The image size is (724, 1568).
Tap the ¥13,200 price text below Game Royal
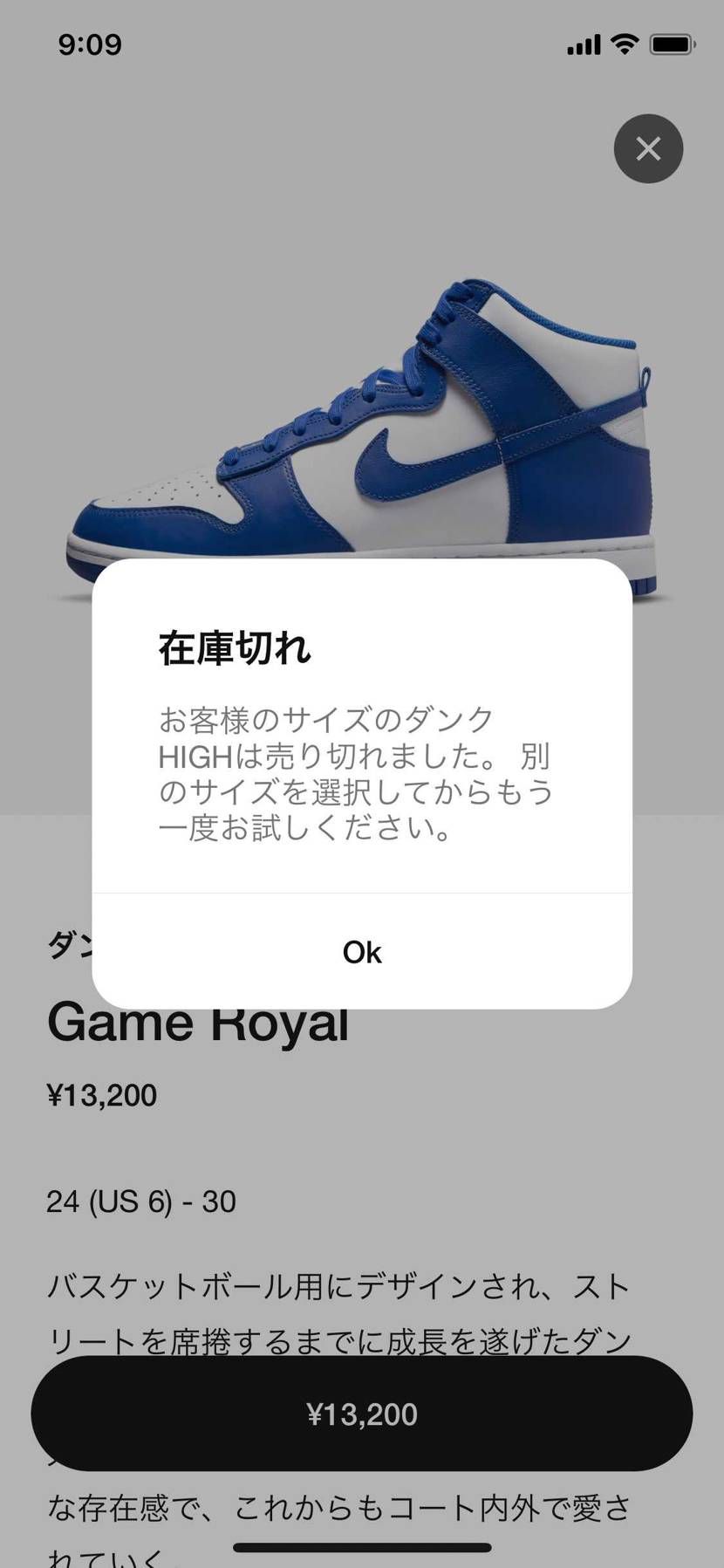(x=102, y=1094)
